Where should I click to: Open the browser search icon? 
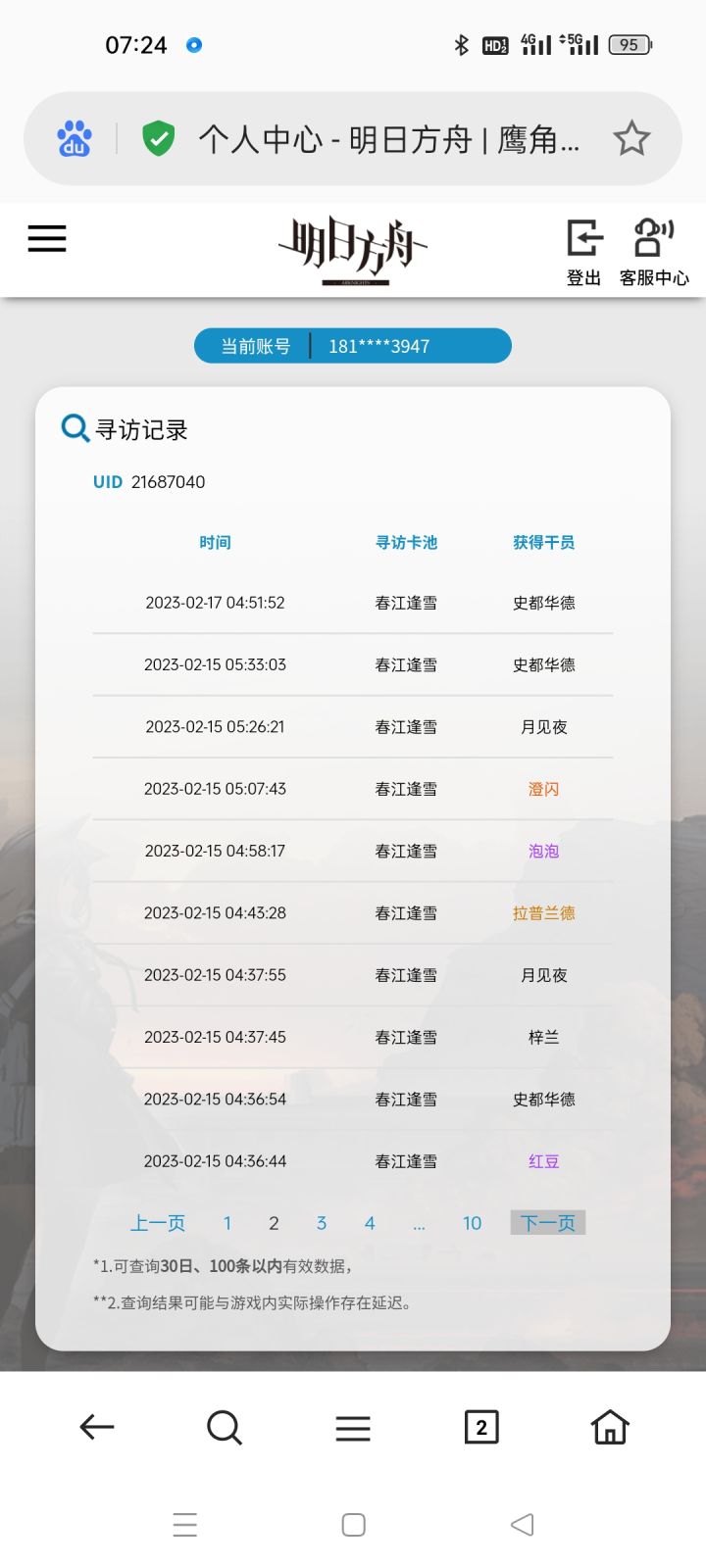[x=225, y=1427]
